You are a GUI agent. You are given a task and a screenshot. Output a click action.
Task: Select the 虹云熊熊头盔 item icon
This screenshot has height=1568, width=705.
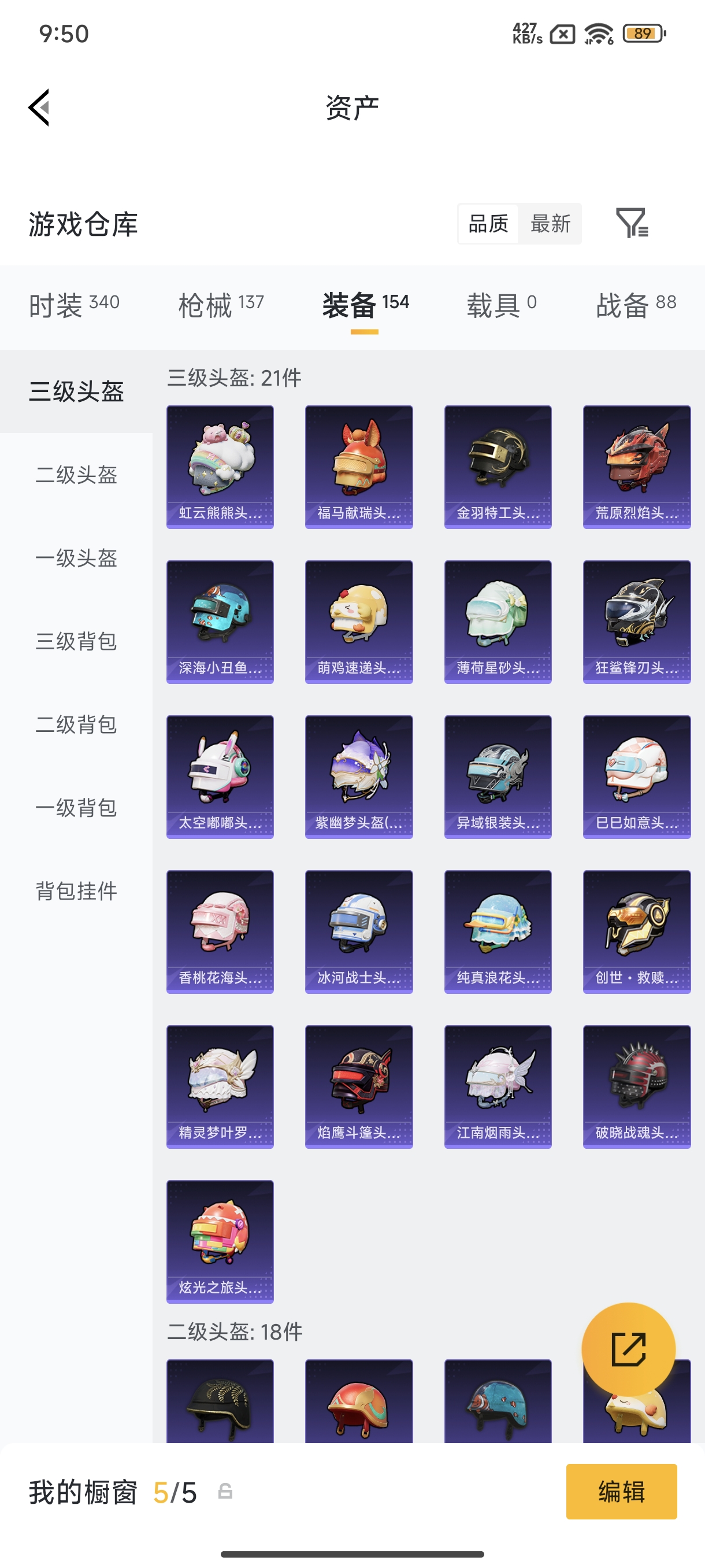pyautogui.click(x=220, y=465)
